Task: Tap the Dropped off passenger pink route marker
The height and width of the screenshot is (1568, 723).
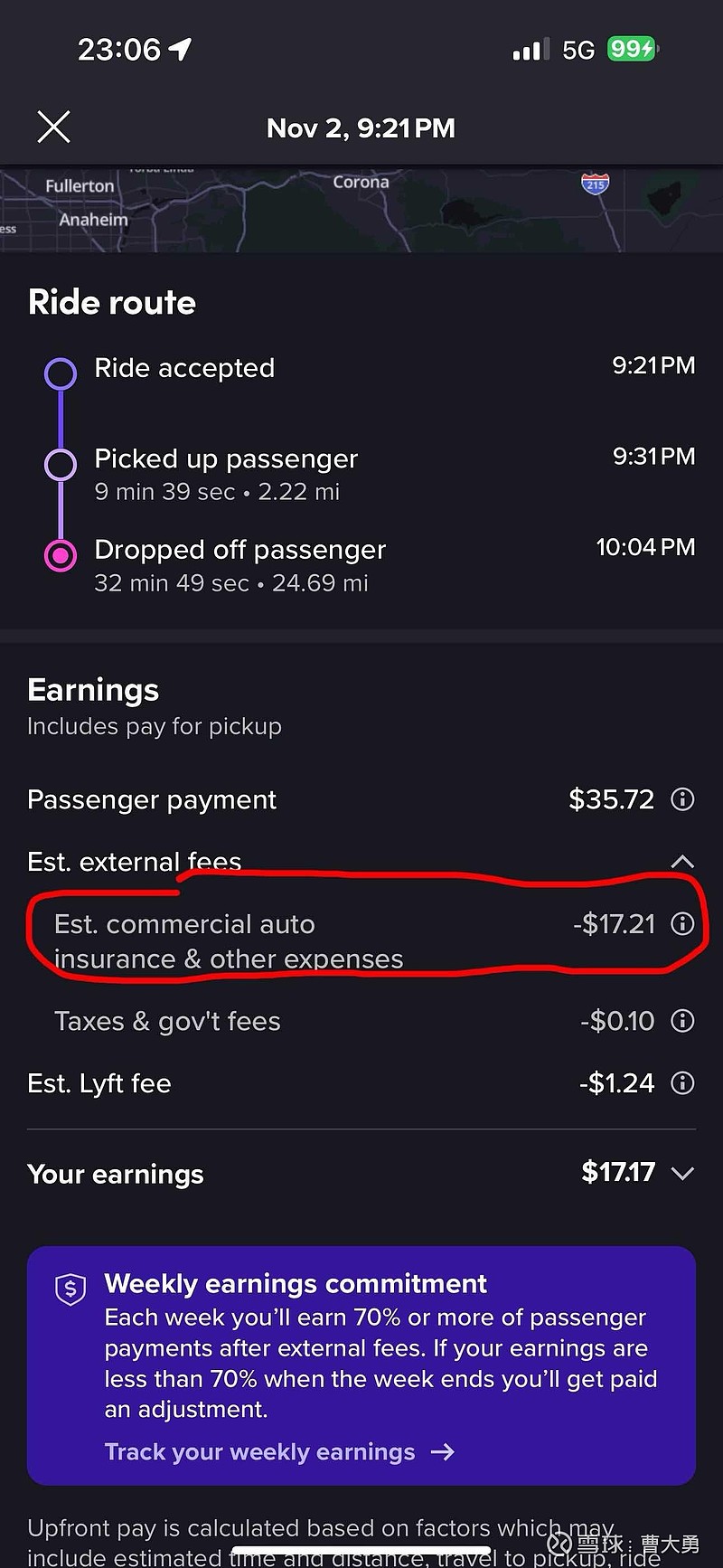Action: 60,554
